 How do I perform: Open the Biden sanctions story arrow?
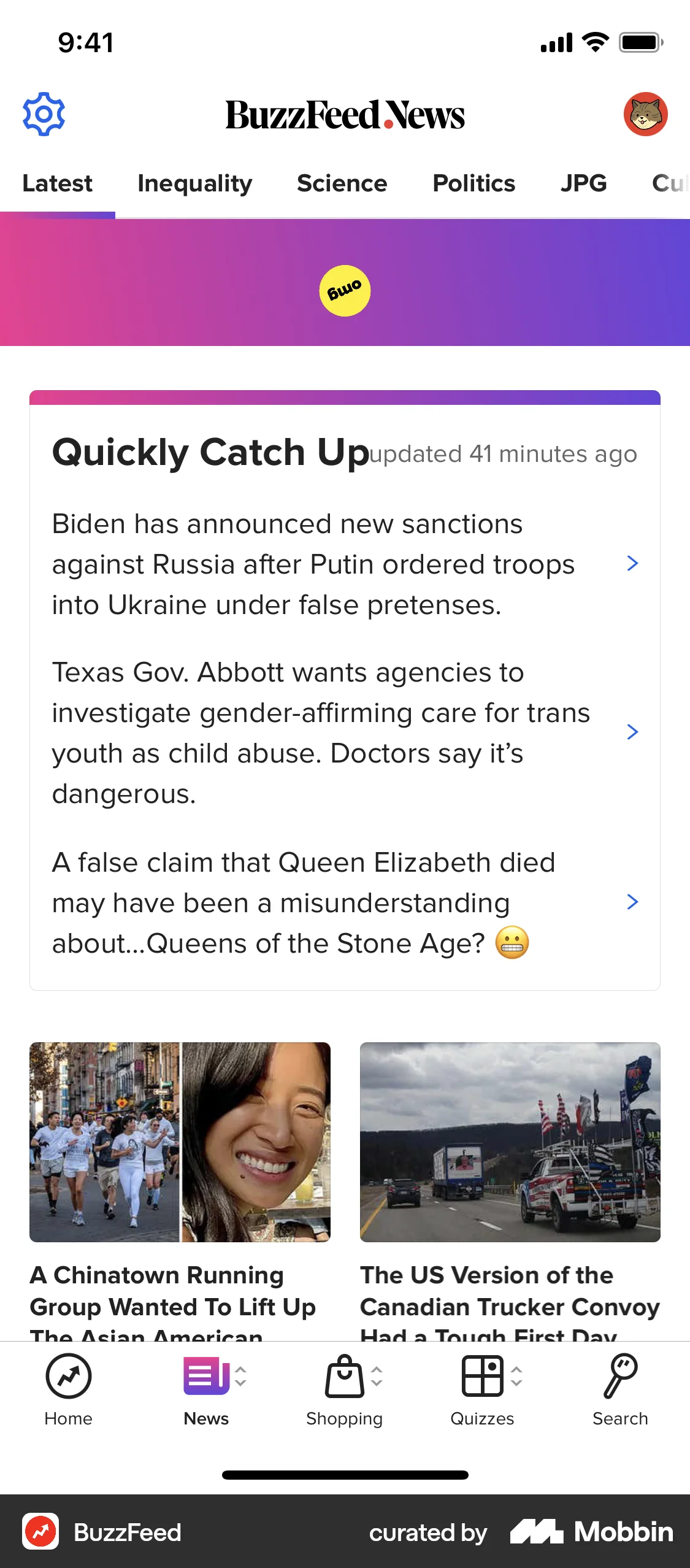[x=632, y=563]
